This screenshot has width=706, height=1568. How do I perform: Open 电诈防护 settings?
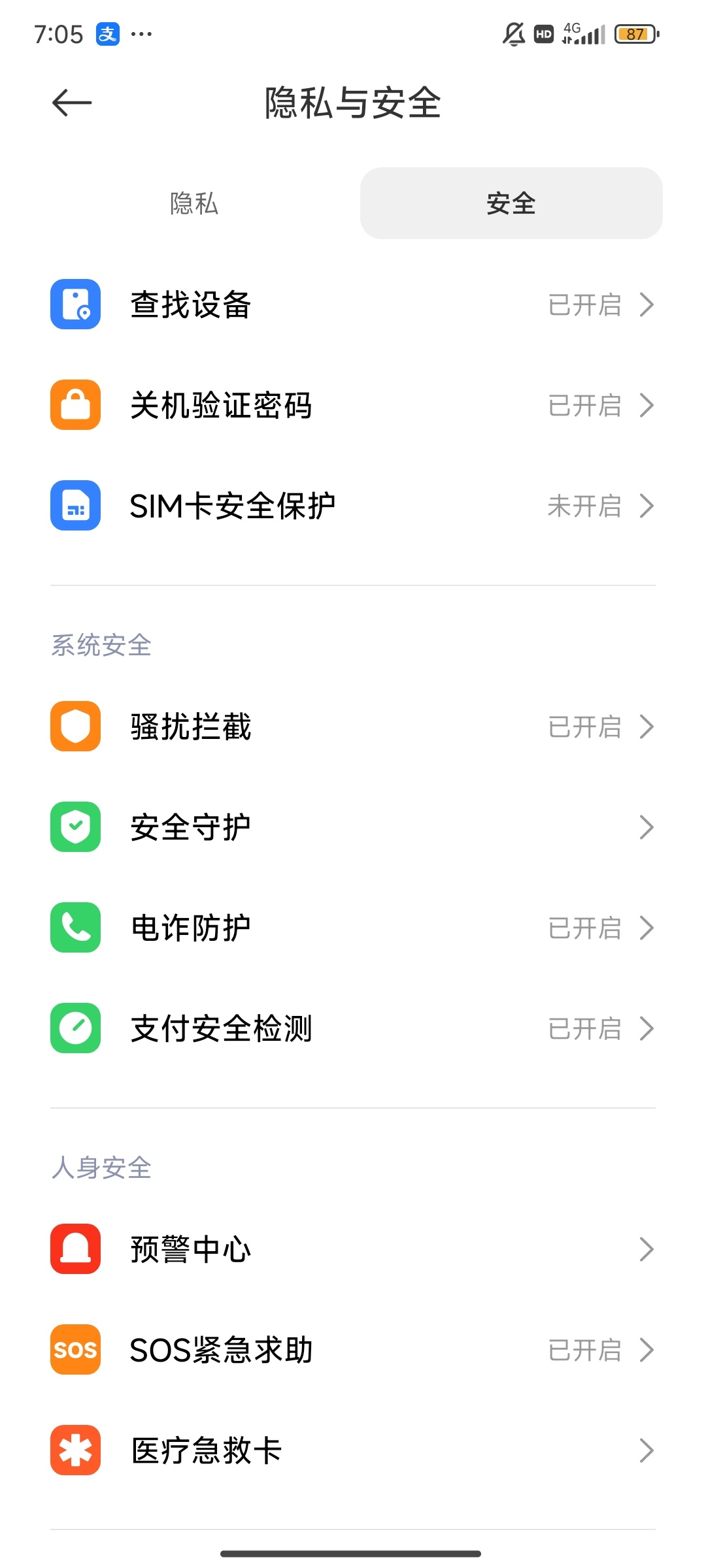click(353, 928)
